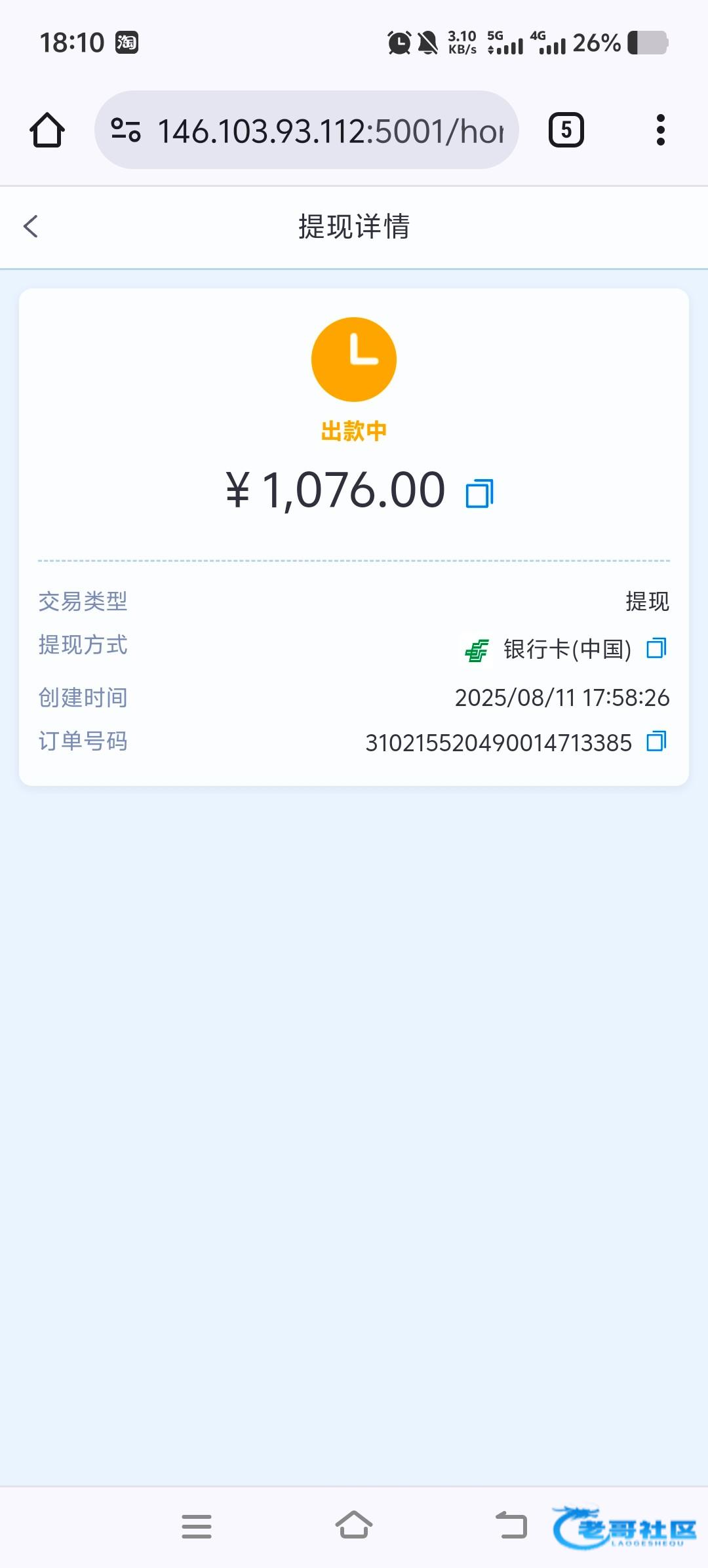The width and height of the screenshot is (708, 1568).
Task: Copy the 银行卡(中国) withdrawal method
Action: click(656, 648)
